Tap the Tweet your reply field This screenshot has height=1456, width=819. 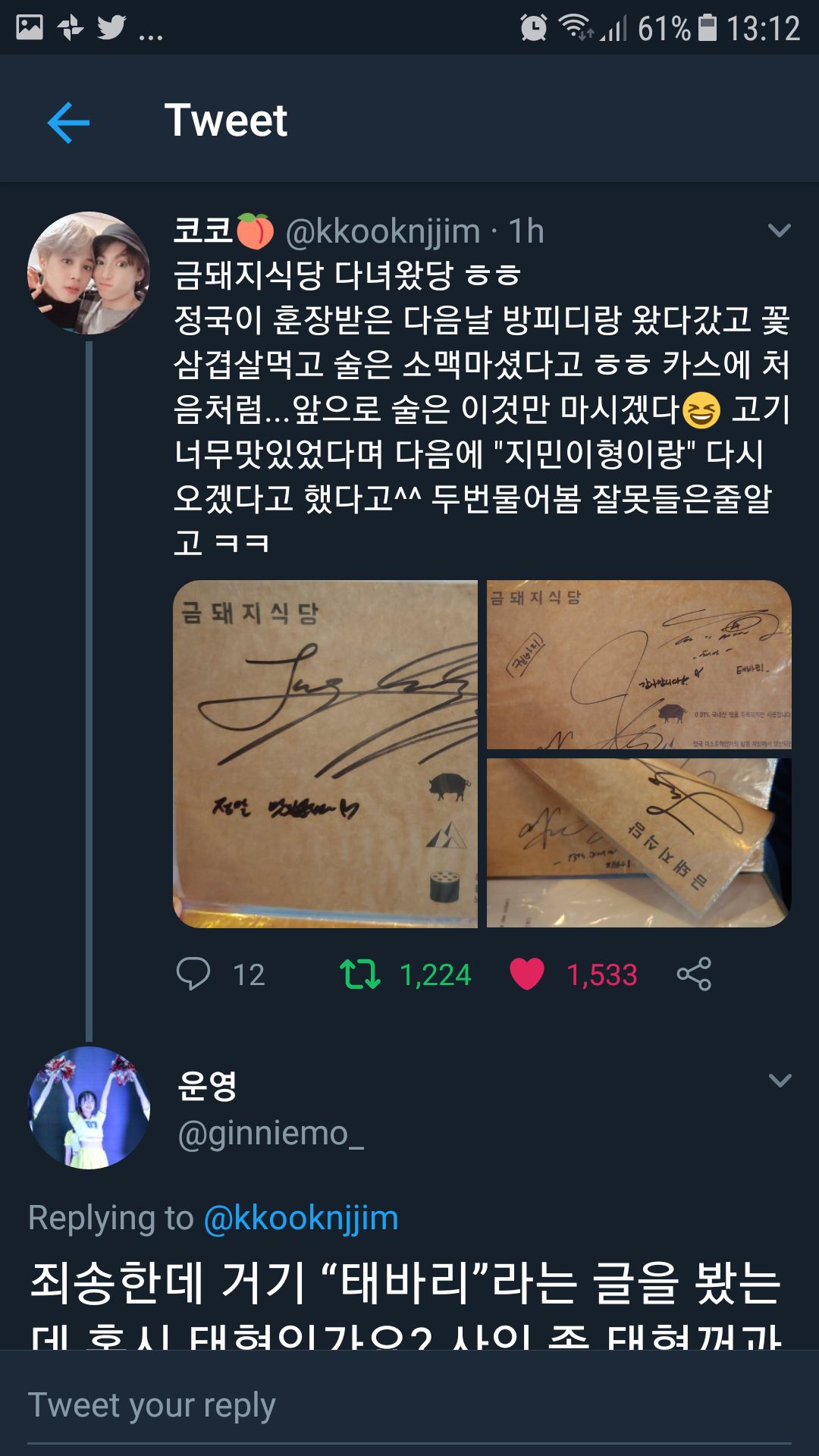click(409, 1405)
